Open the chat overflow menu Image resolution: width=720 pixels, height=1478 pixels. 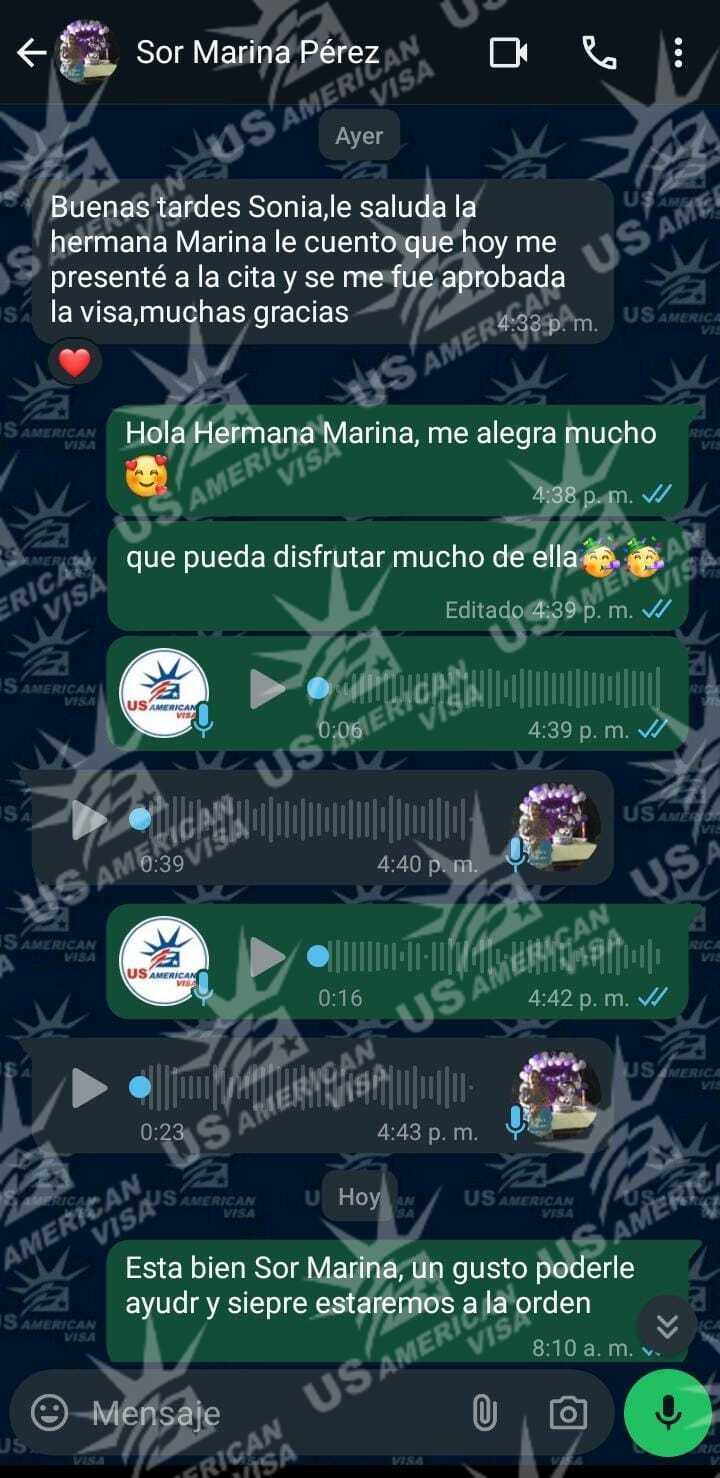tap(678, 53)
